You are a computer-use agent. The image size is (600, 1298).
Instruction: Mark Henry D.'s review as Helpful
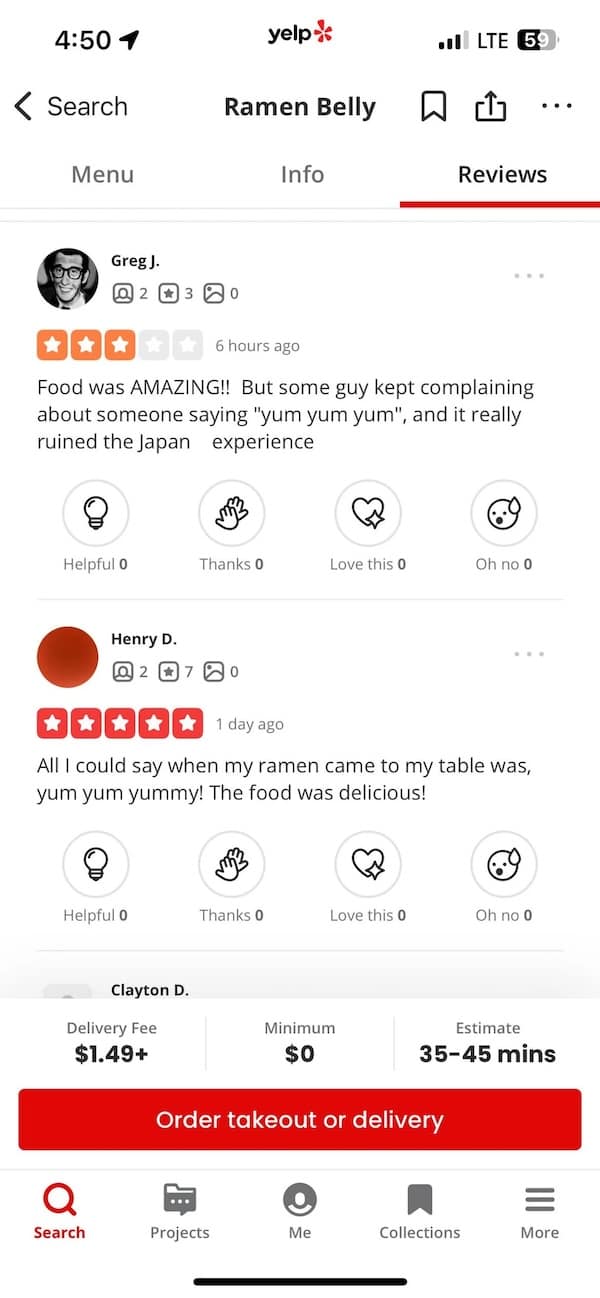[x=96, y=865]
